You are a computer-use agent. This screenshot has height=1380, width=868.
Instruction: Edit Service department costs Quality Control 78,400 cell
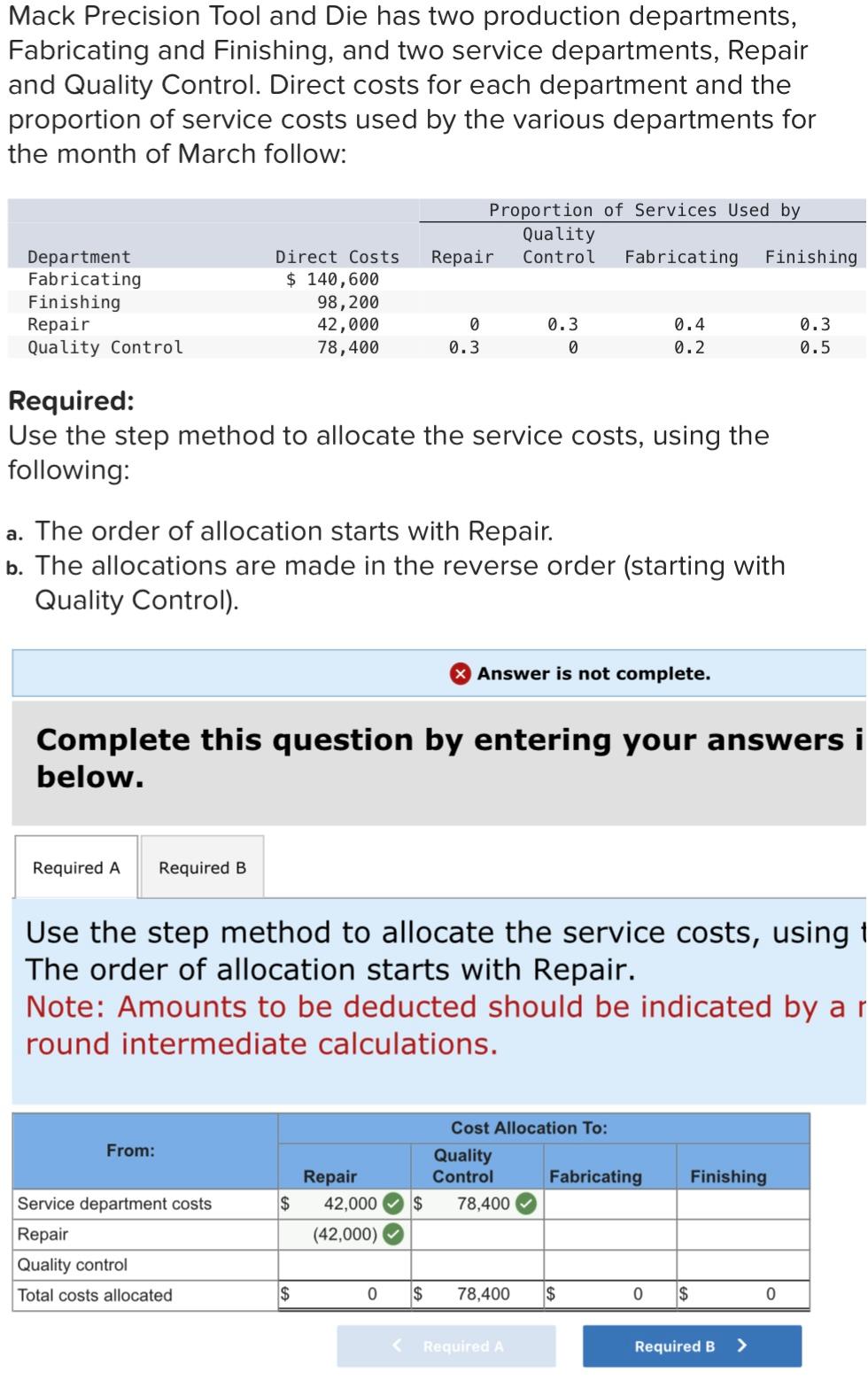[483, 1204]
